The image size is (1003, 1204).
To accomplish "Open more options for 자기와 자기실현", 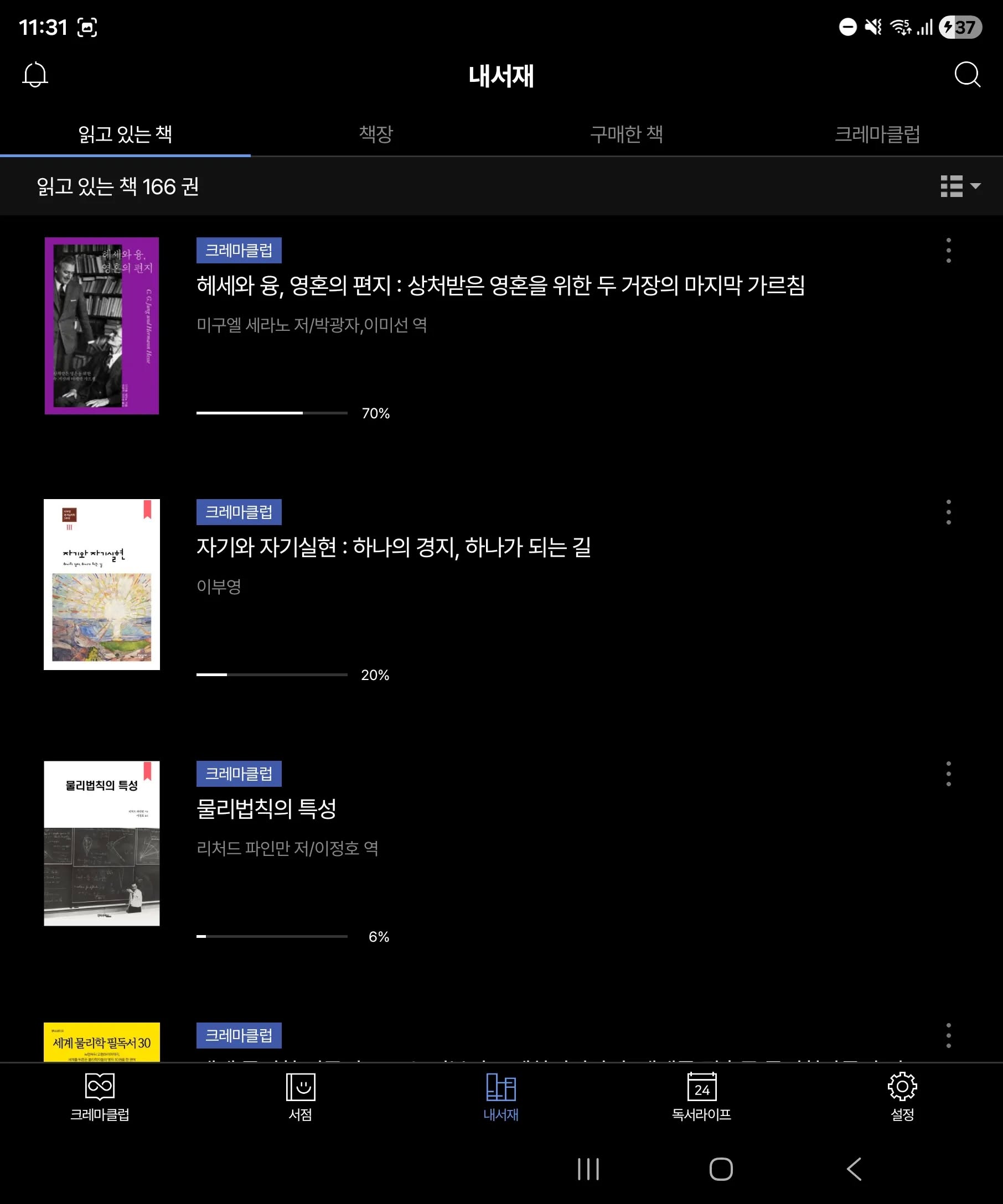I will coord(949,512).
